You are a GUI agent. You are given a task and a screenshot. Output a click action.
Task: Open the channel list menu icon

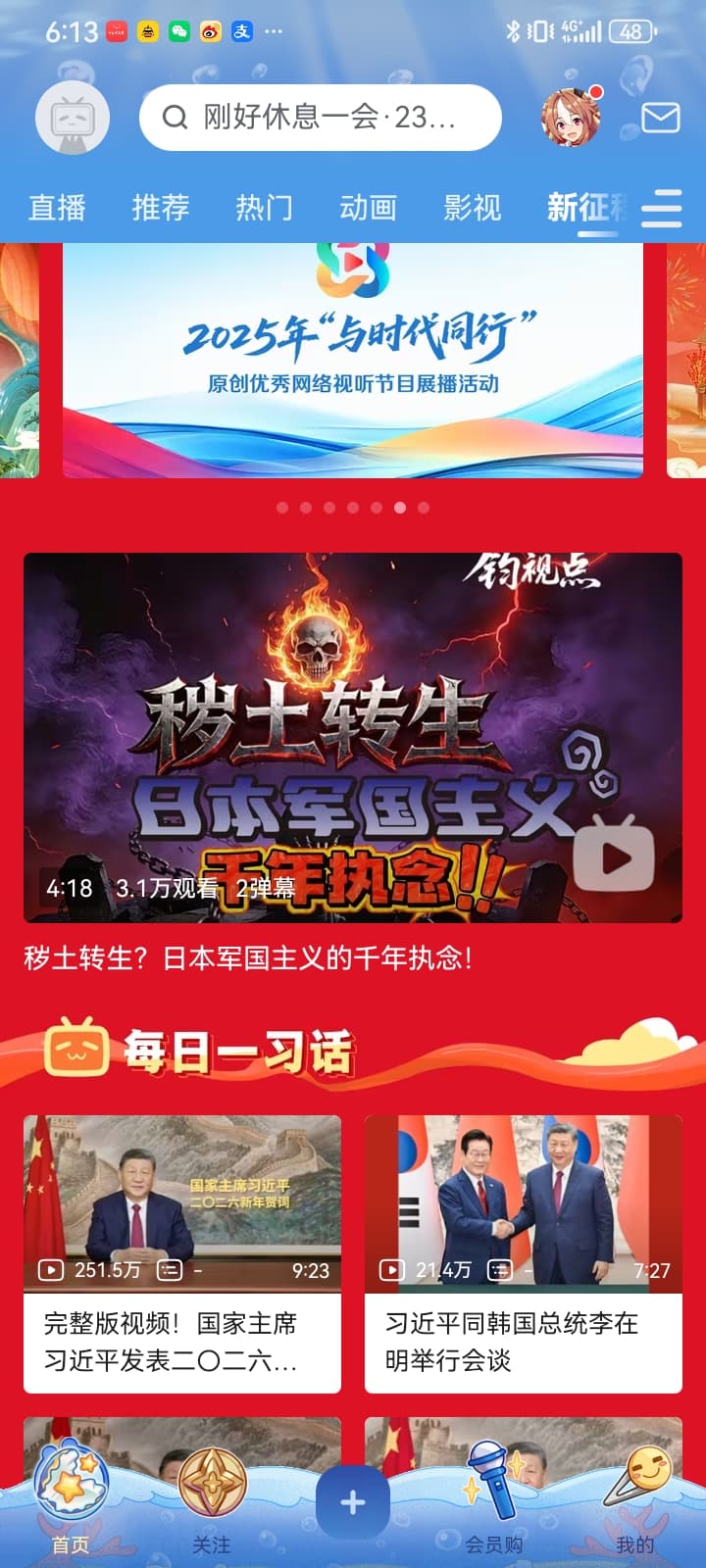[662, 209]
